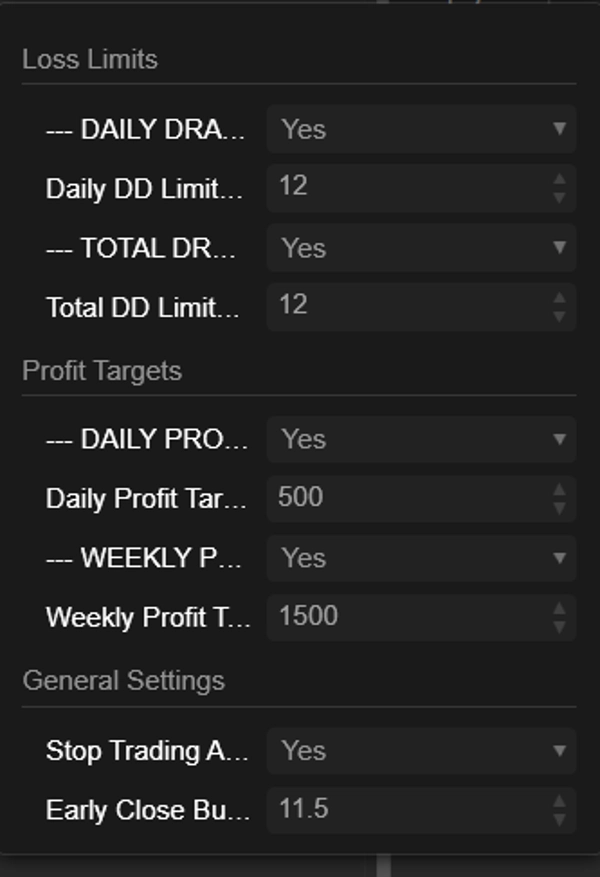Increase the Early Close Bu... value with up arrow
Viewport: 600px width, 877px height.
pos(560,801)
